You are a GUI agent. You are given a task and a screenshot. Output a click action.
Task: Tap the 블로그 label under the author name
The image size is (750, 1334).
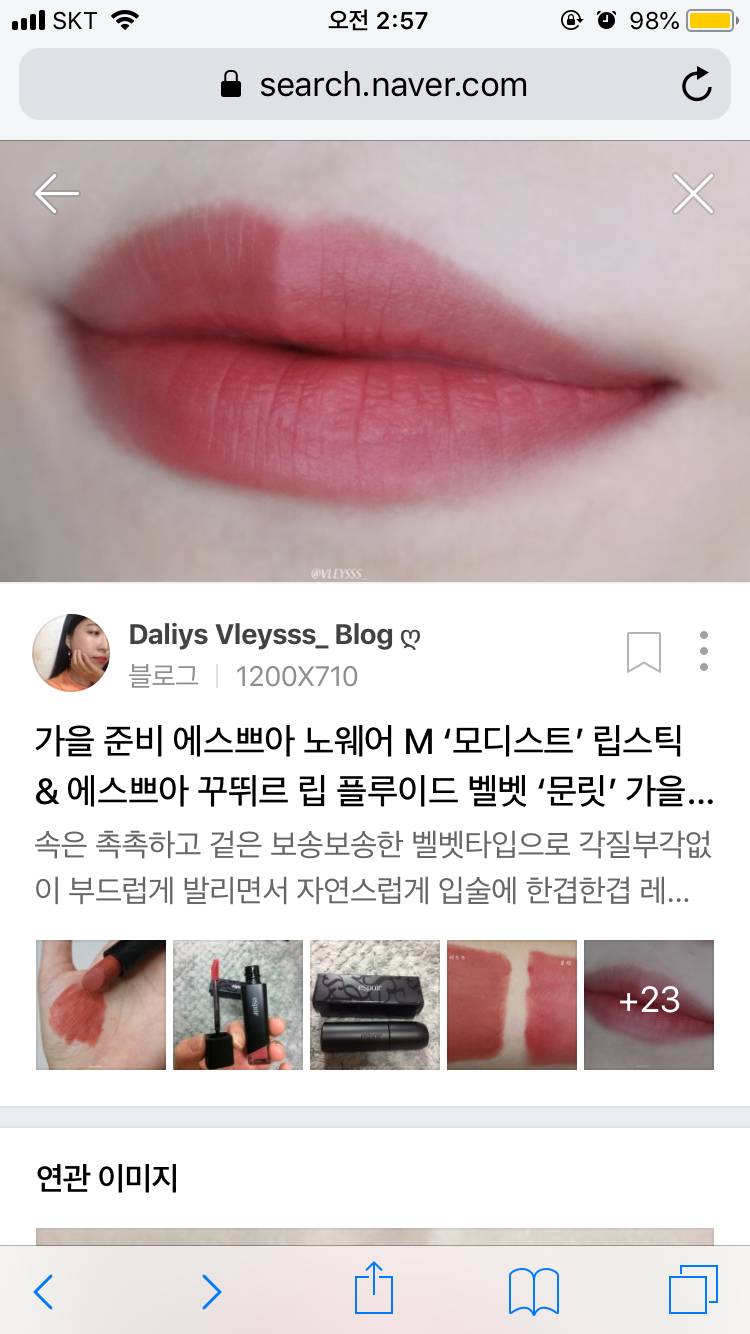point(160,676)
